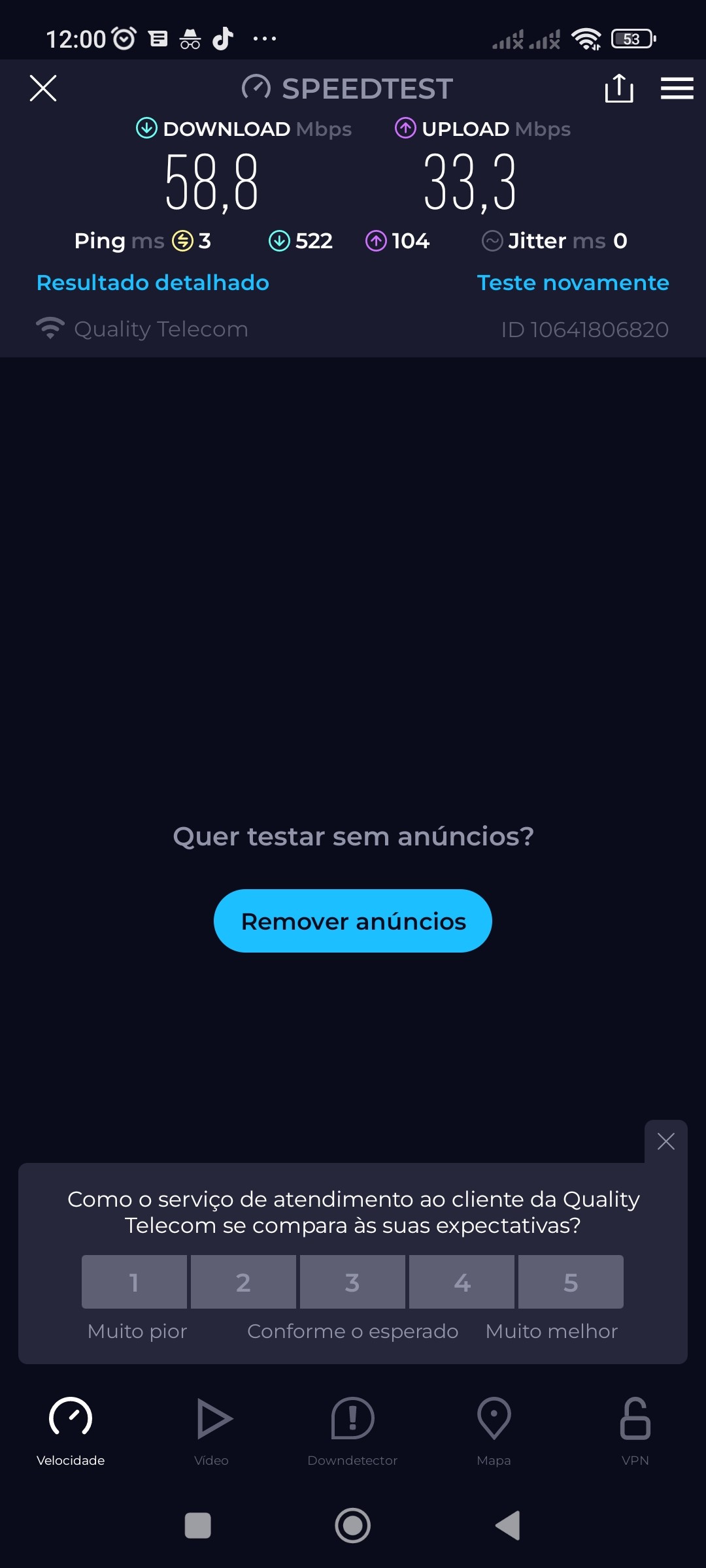The height and width of the screenshot is (1568, 706).
Task: Open Resultado detalhado
Action: pos(153,283)
